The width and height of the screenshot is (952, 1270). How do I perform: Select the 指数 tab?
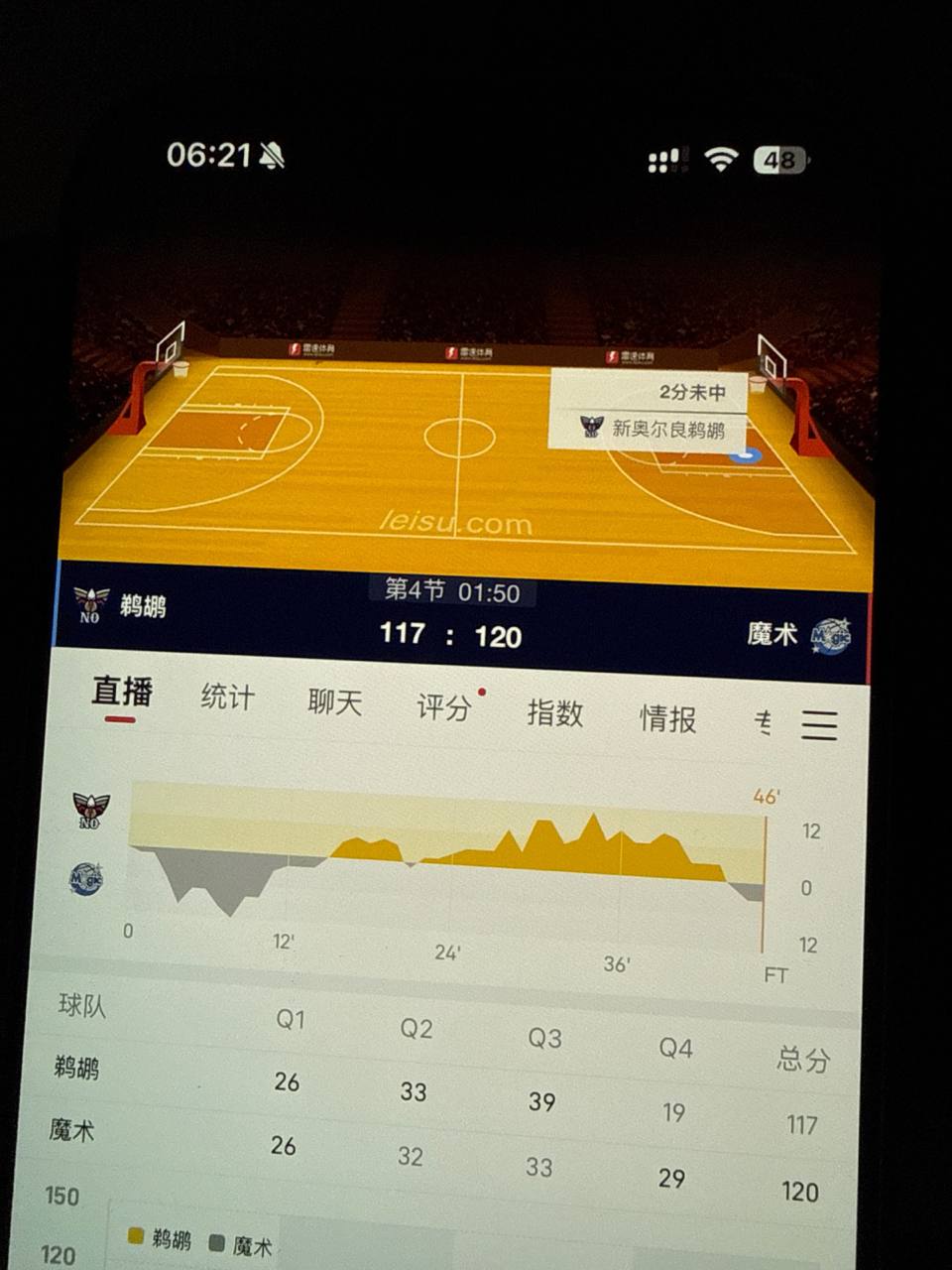[554, 712]
